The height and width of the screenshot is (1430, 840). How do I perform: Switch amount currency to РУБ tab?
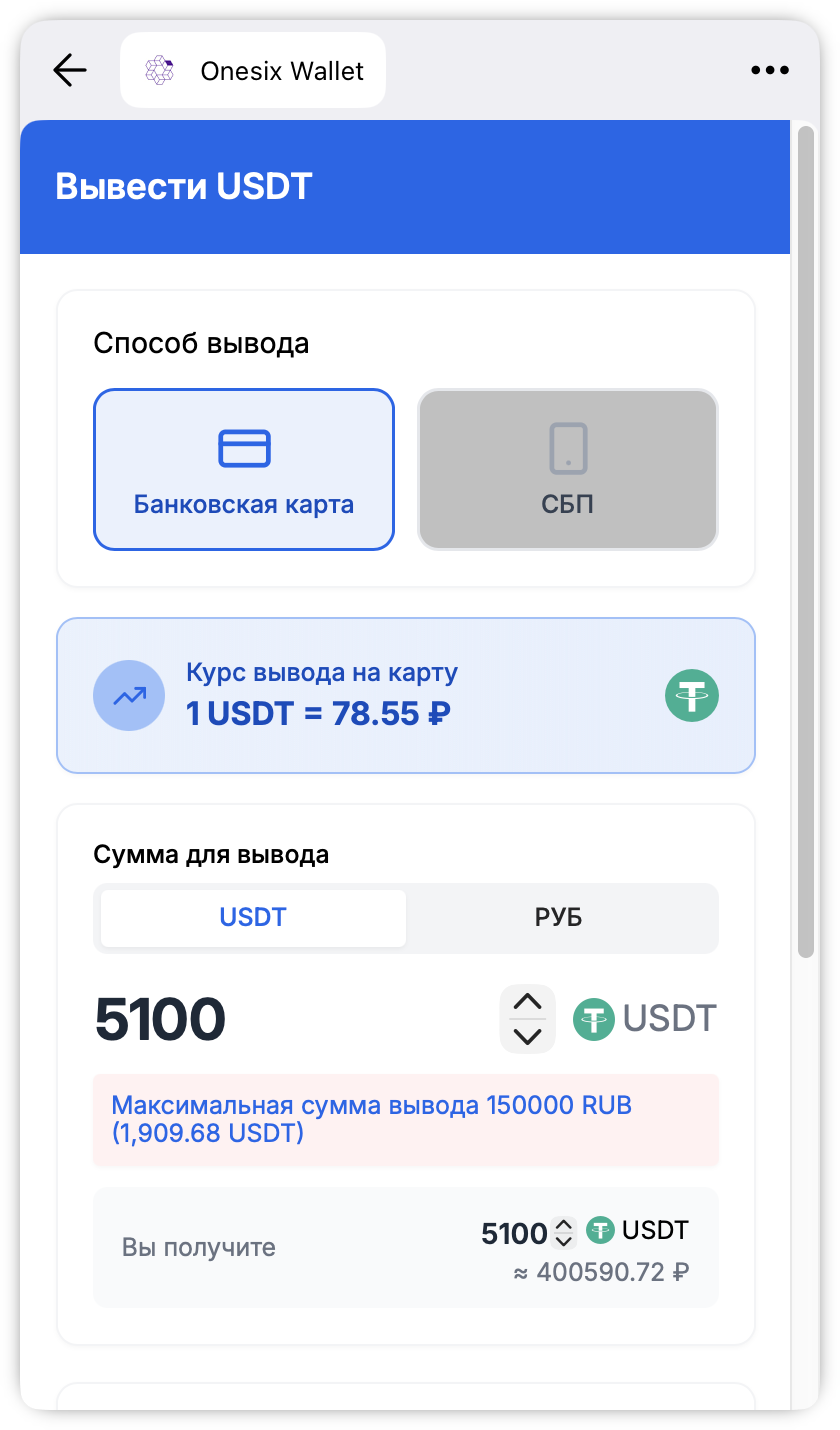tap(559, 917)
